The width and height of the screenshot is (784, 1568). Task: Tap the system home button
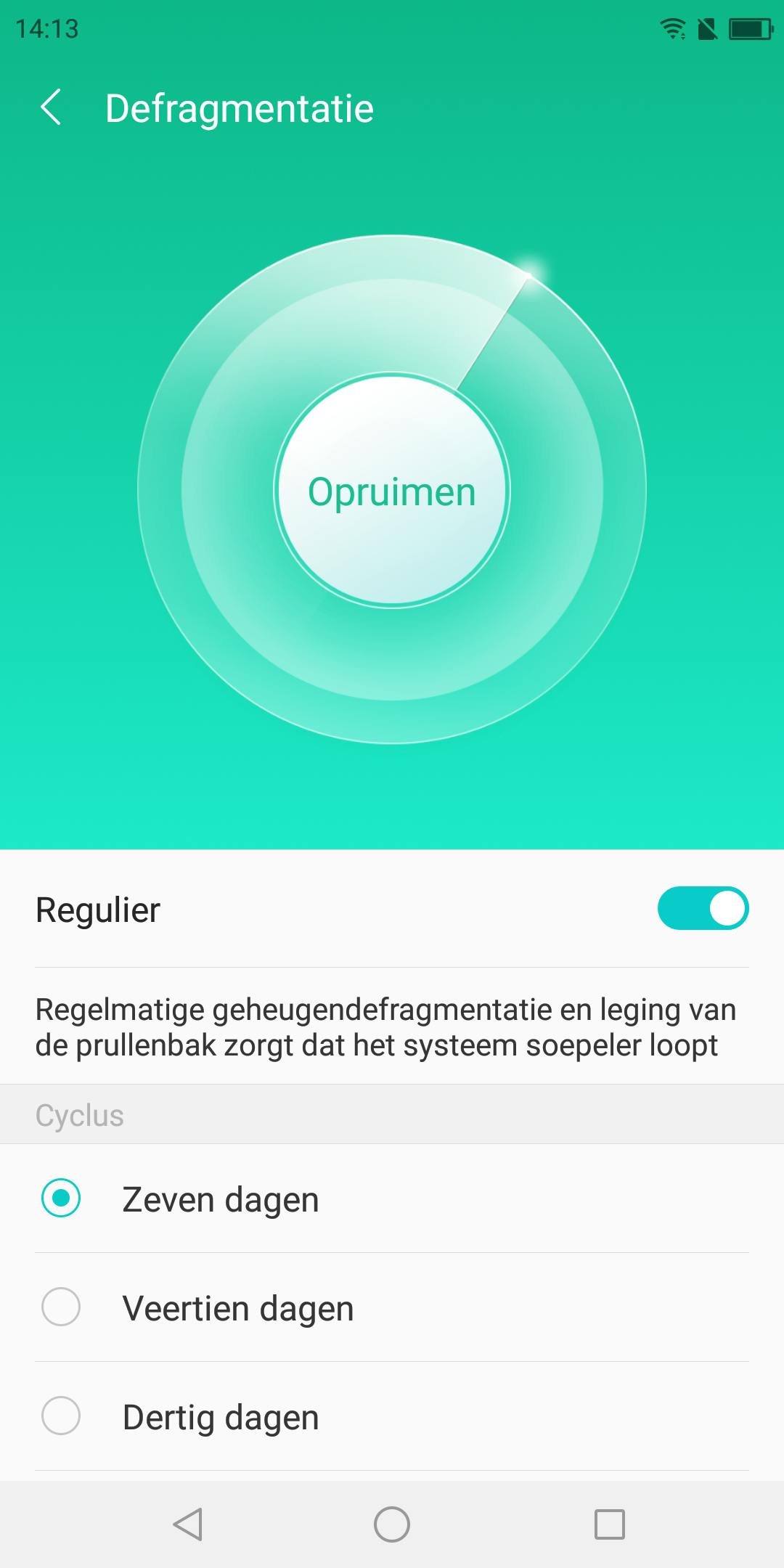click(x=392, y=1524)
